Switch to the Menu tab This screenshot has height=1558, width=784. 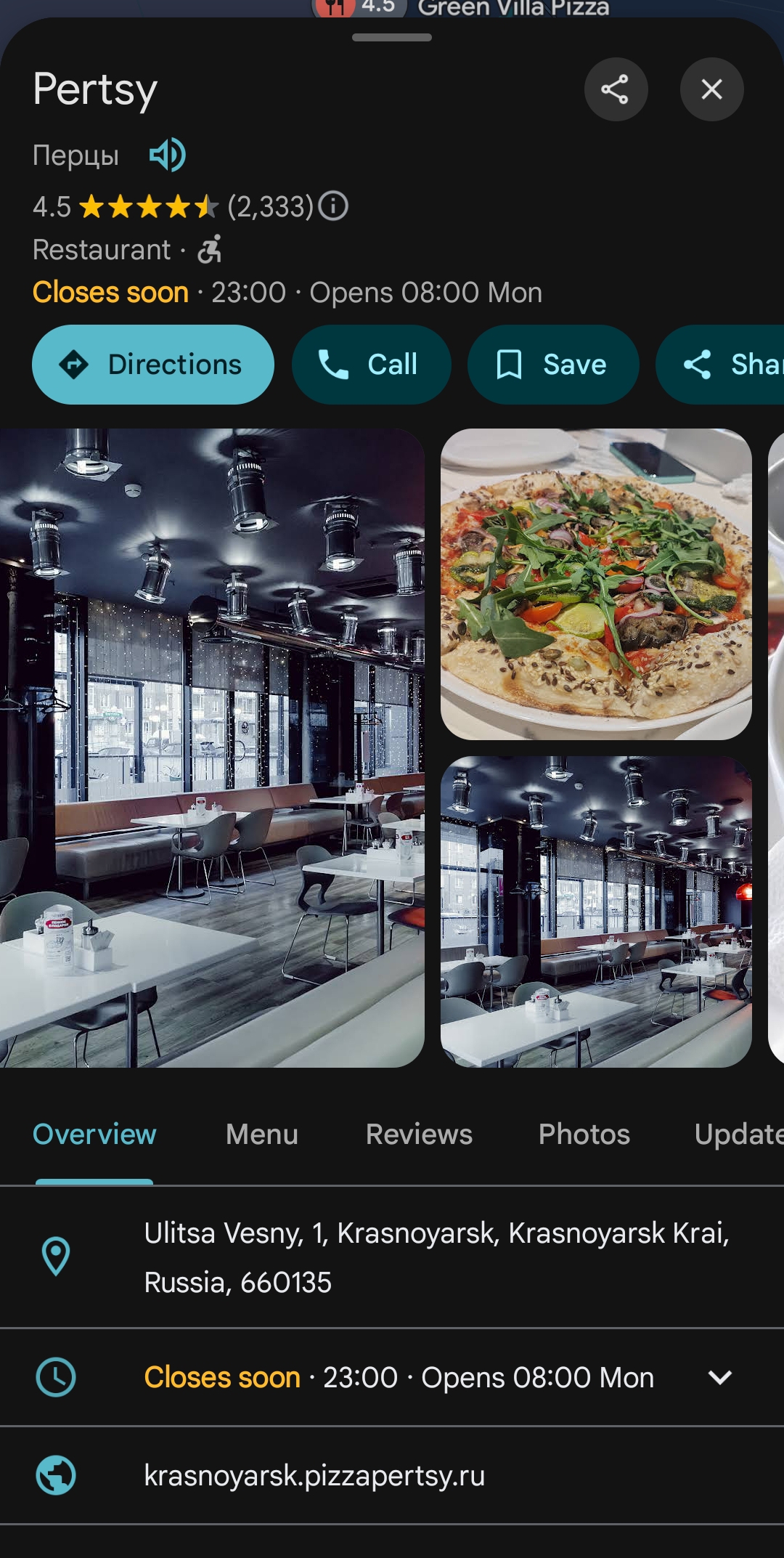(262, 1135)
